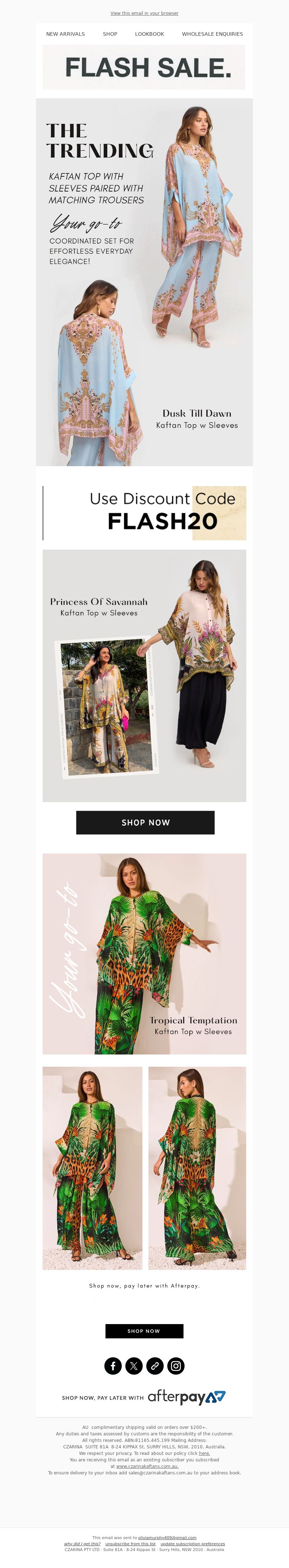This screenshot has height=1568, width=289.
Task: Tap the oliviamurphy409@gmail.com email link
Action: click(x=167, y=1538)
